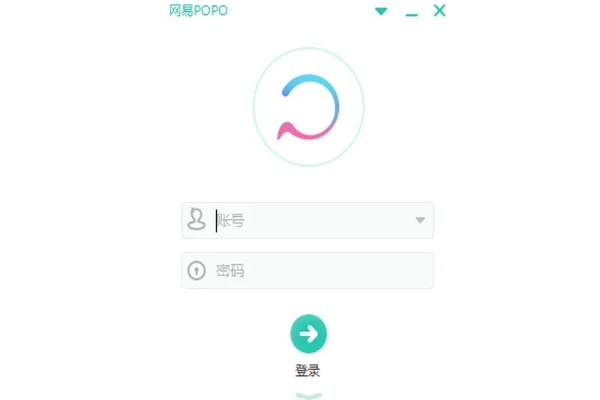Screen dimensions: 600x400
Task: Close the POPO login window
Action: (x=440, y=11)
